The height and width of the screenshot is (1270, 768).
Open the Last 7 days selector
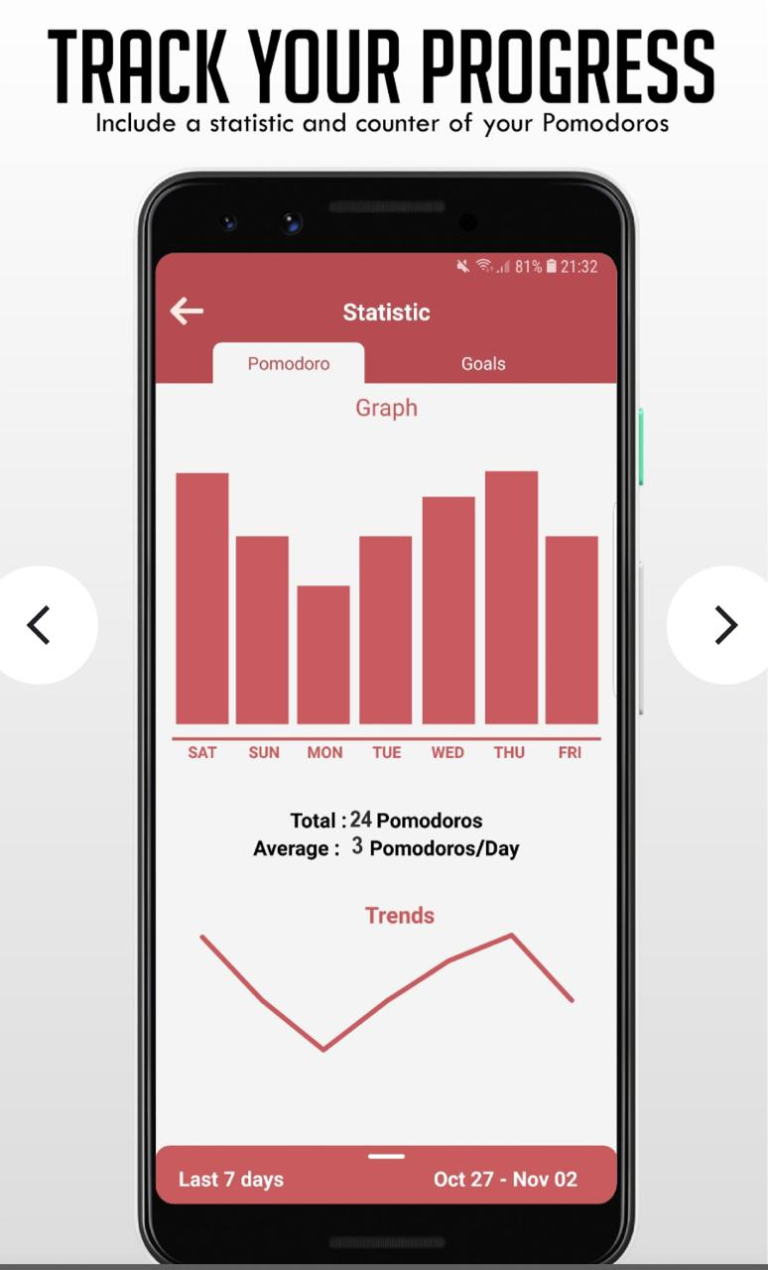[x=230, y=1180]
